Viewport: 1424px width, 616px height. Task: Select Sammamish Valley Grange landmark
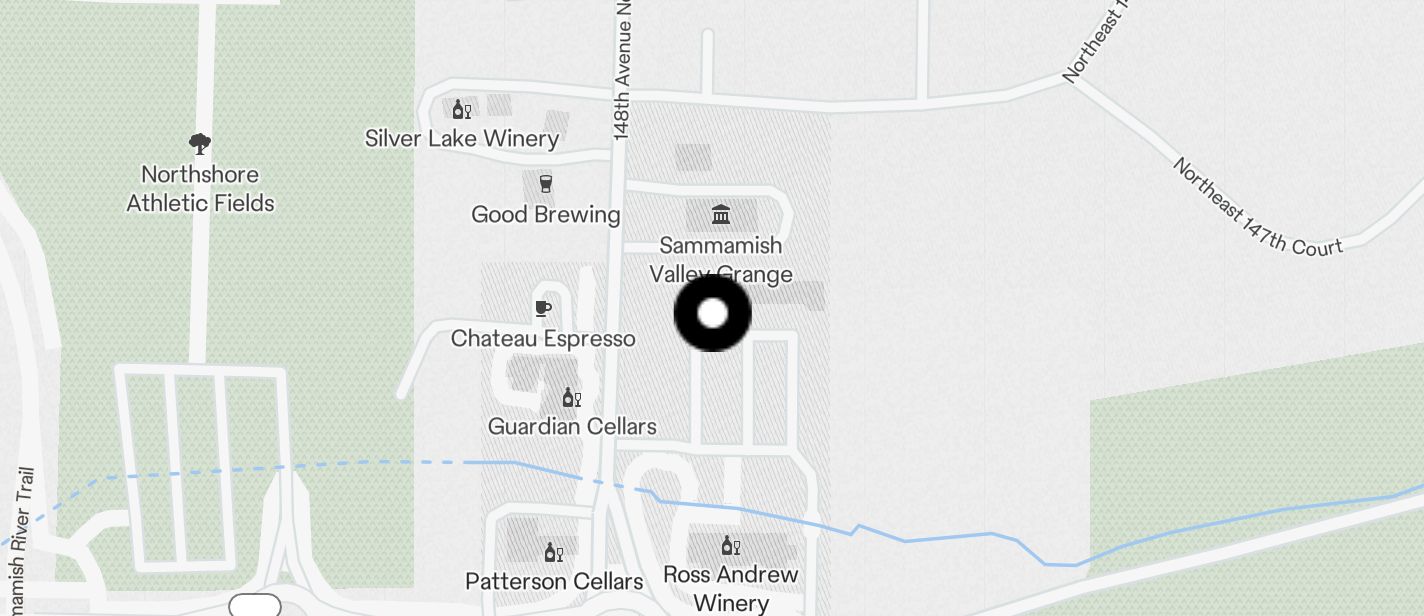(x=721, y=215)
